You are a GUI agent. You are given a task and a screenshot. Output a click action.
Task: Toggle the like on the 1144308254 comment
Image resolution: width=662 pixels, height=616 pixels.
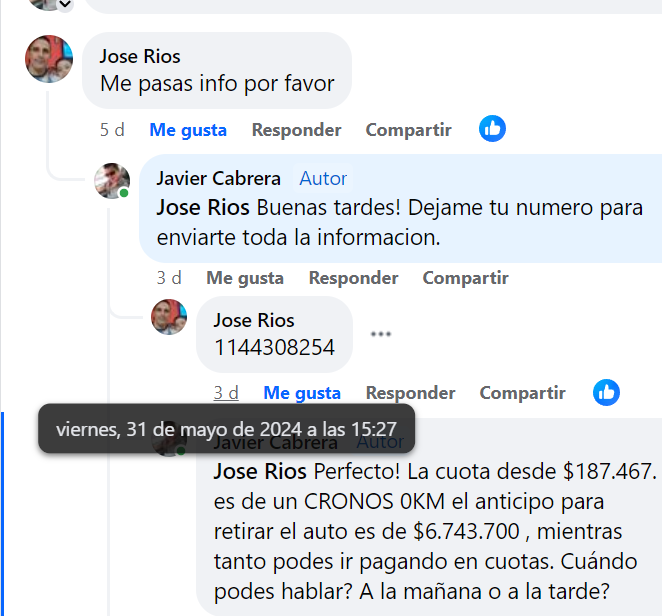tap(302, 393)
